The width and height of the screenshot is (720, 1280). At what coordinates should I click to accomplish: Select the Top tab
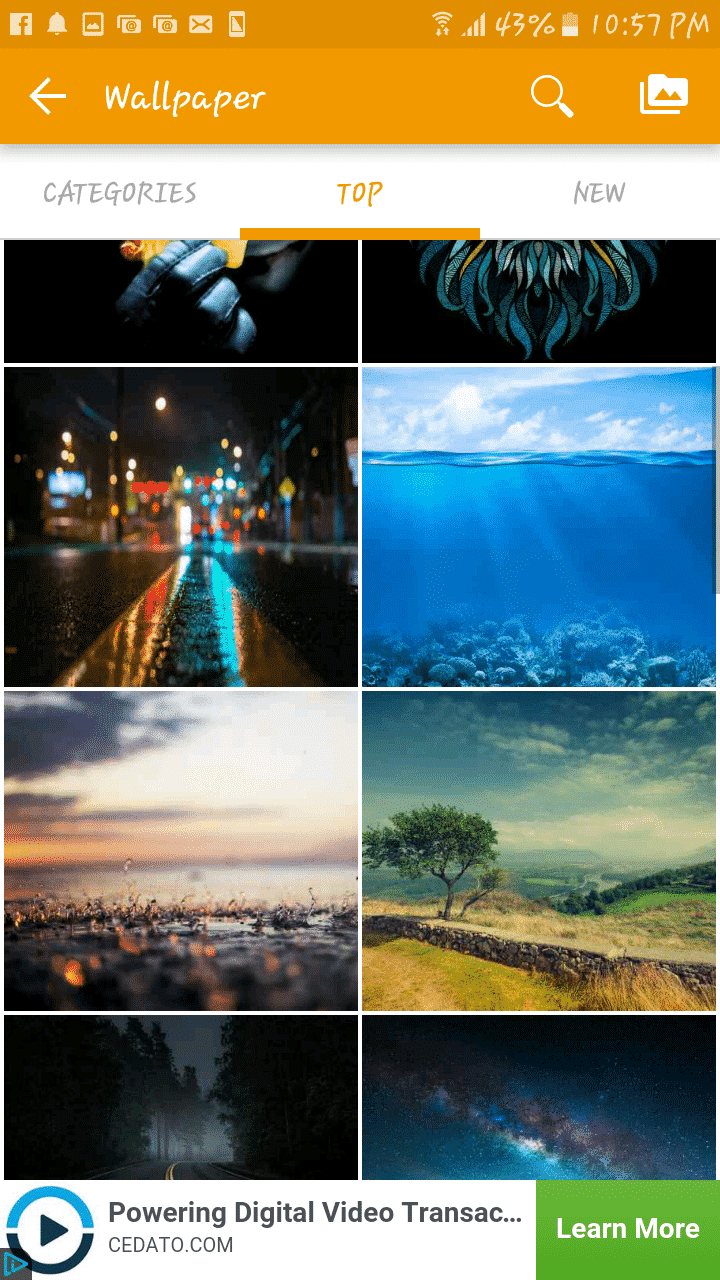point(360,193)
